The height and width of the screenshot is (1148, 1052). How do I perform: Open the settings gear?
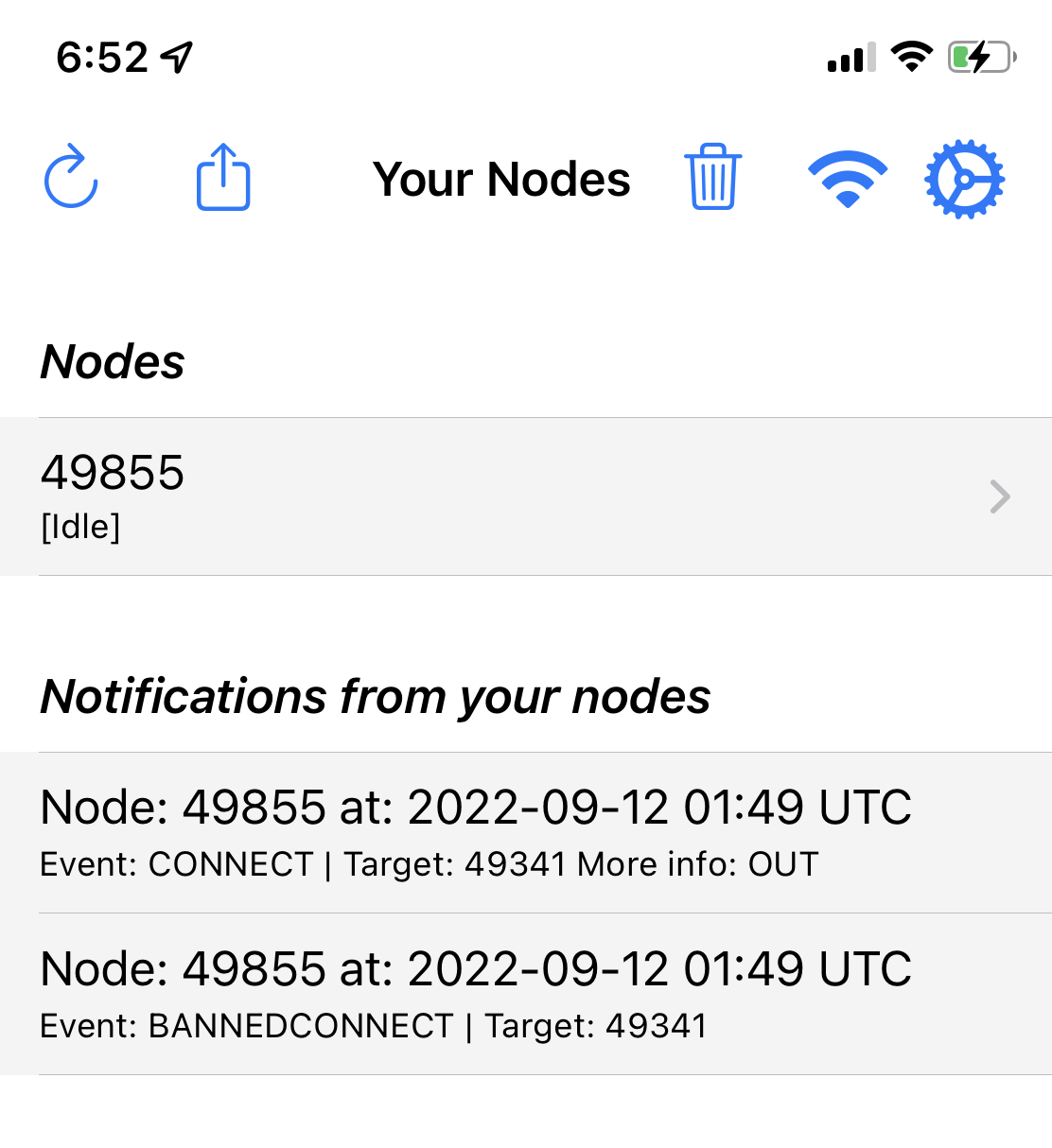tap(964, 178)
